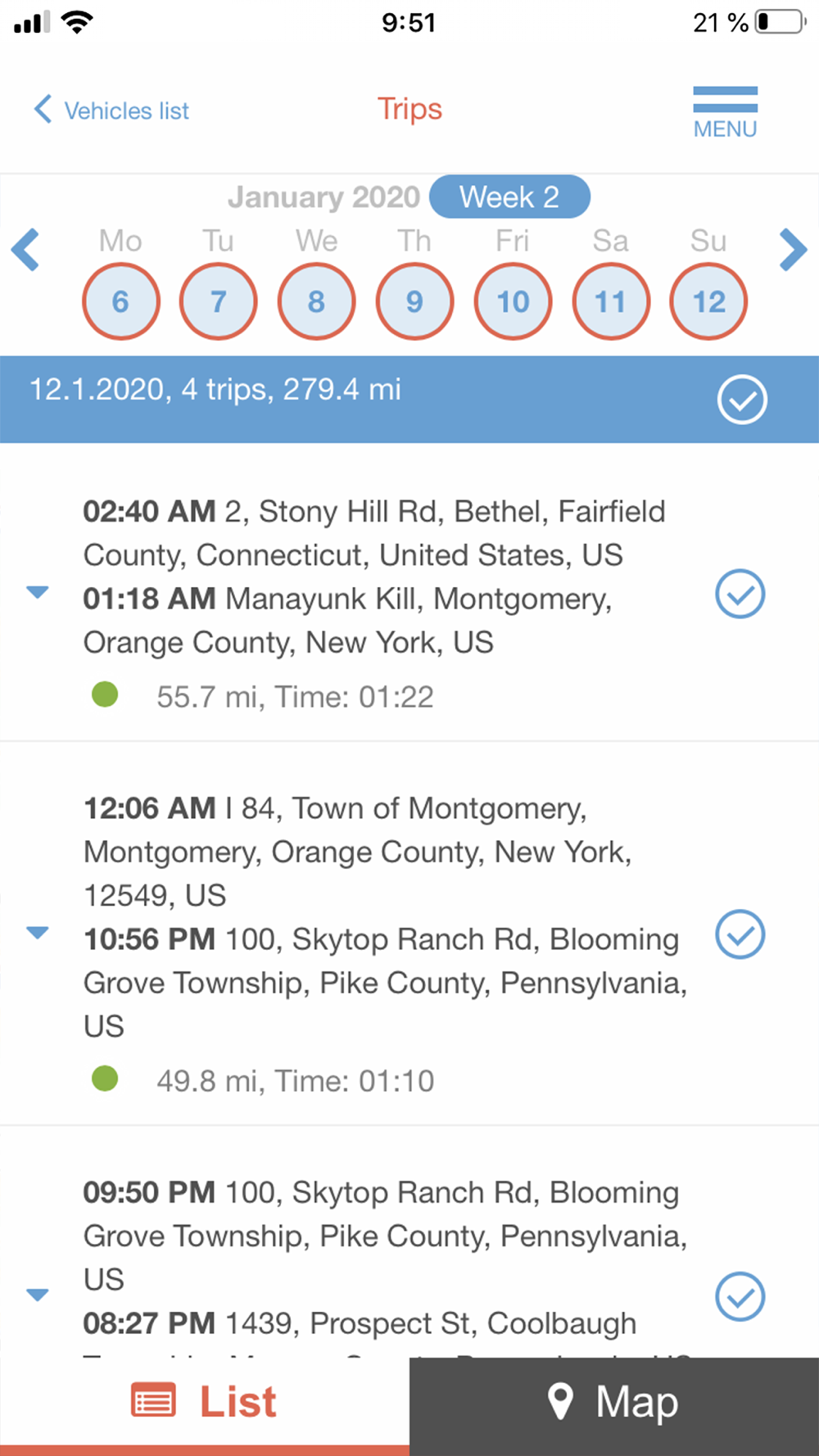Open the MENU button
The image size is (819, 1456).
(725, 112)
